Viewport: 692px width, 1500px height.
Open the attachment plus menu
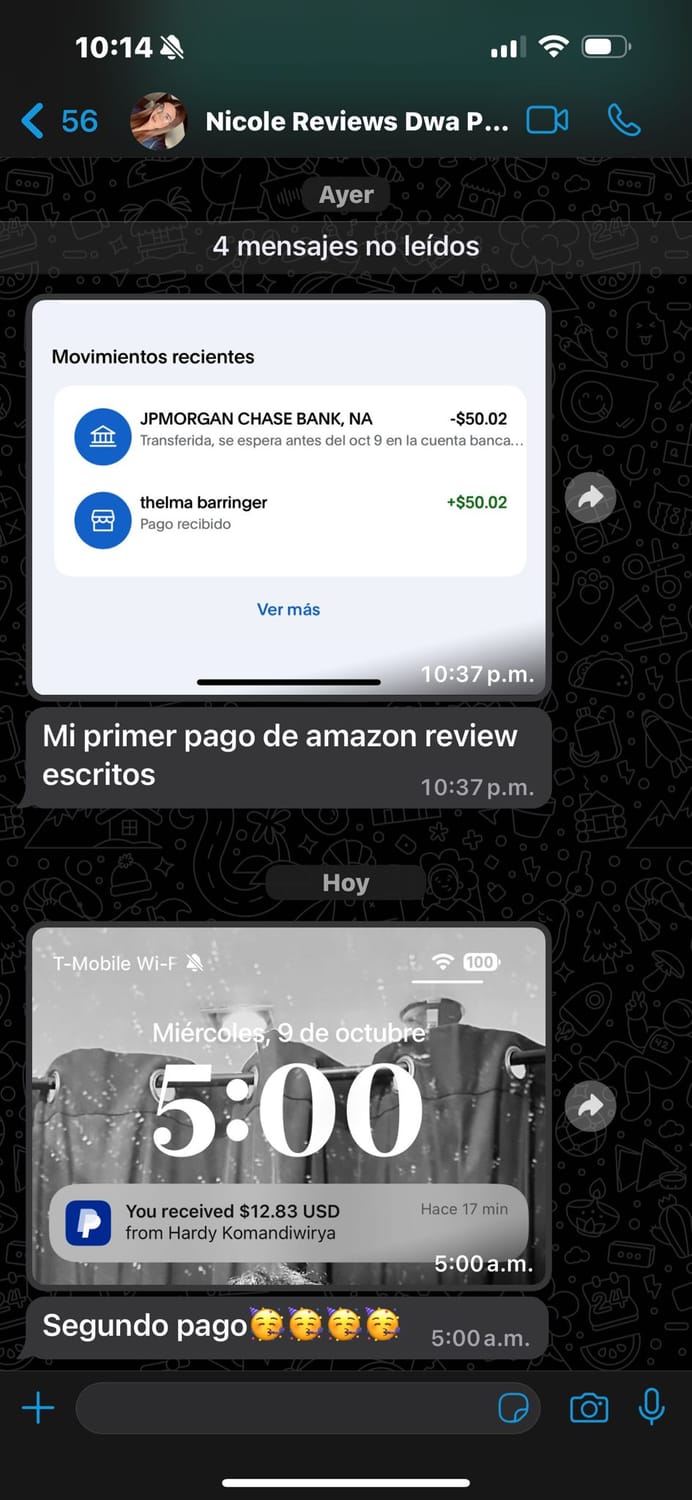38,1408
